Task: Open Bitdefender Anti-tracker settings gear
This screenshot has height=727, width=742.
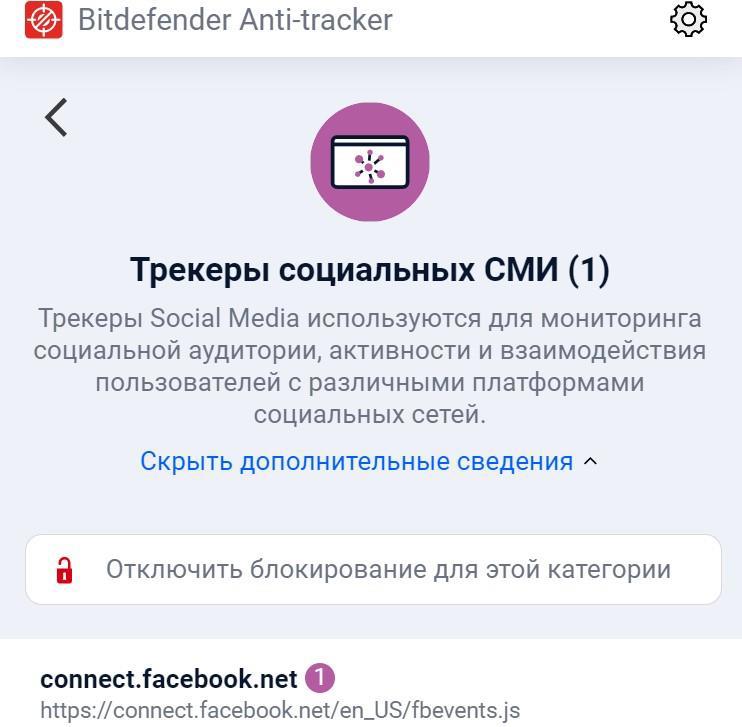Action: click(x=688, y=20)
